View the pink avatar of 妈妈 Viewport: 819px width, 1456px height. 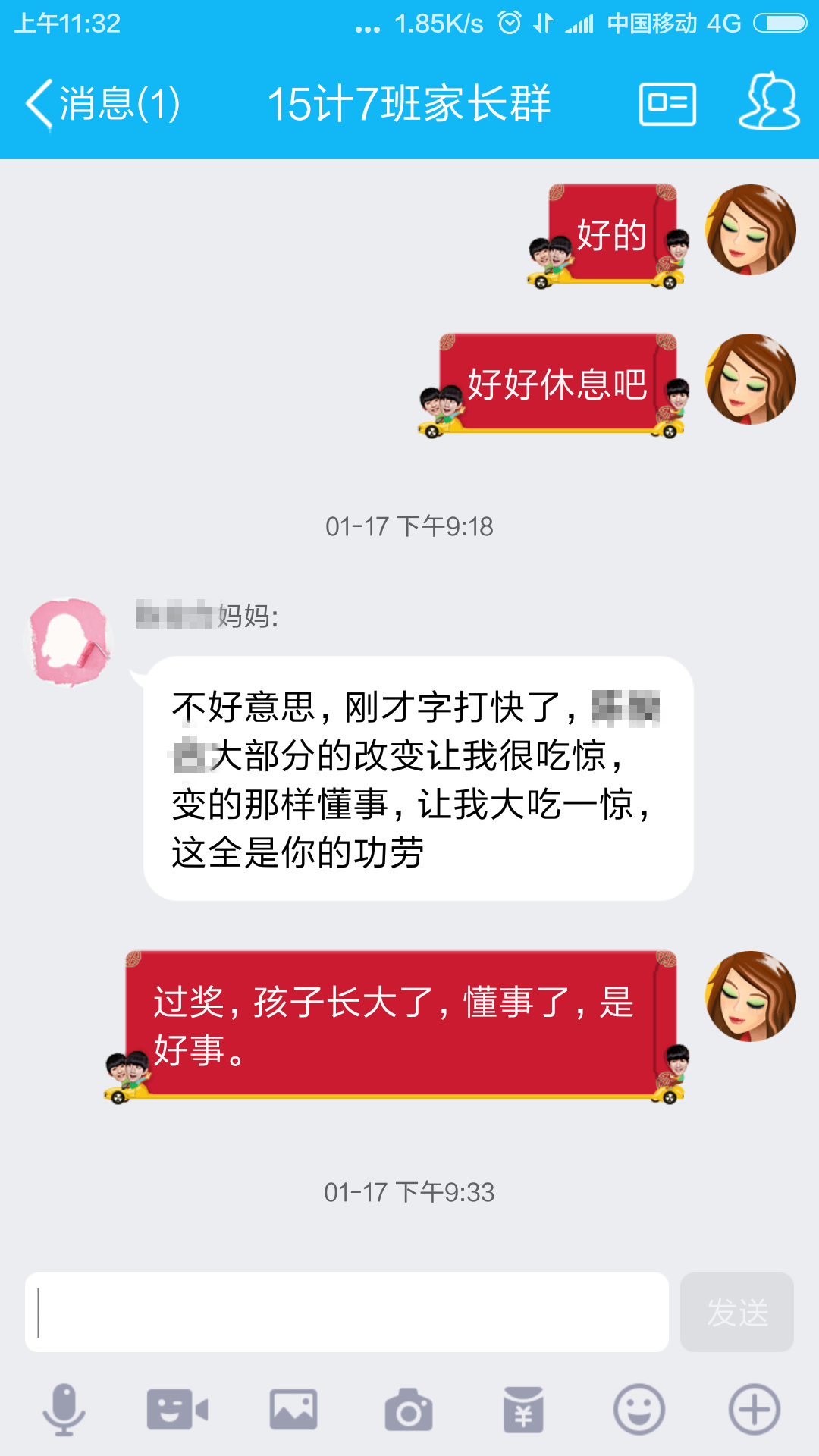click(x=70, y=642)
